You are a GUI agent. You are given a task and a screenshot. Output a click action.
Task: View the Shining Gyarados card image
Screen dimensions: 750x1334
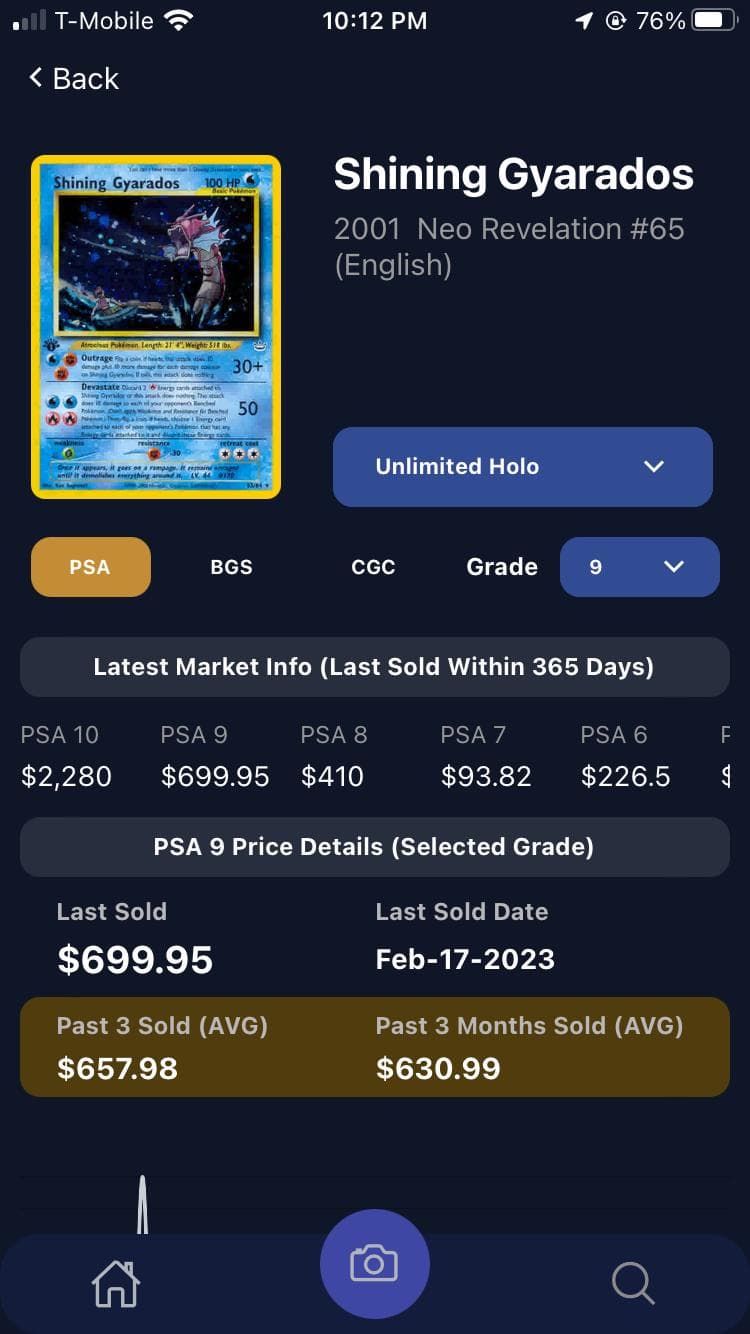pos(156,326)
